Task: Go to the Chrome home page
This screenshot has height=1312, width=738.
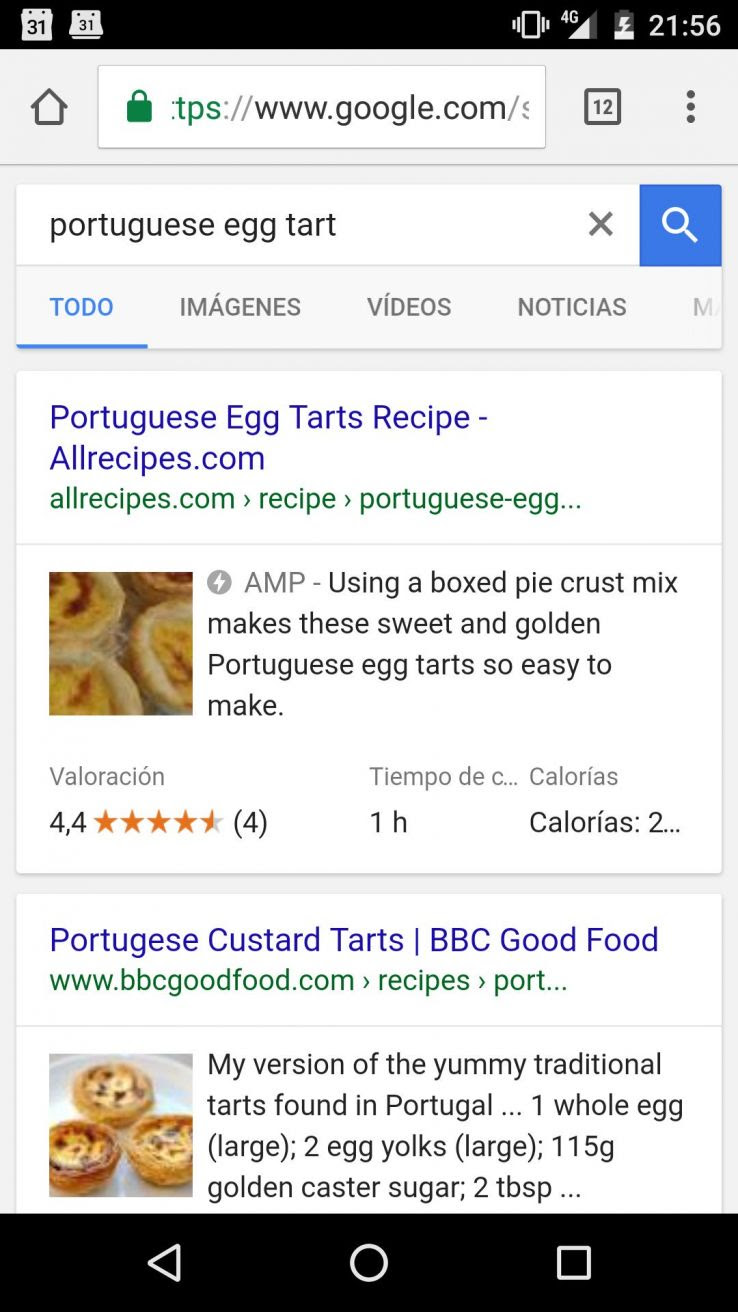Action: click(x=49, y=107)
